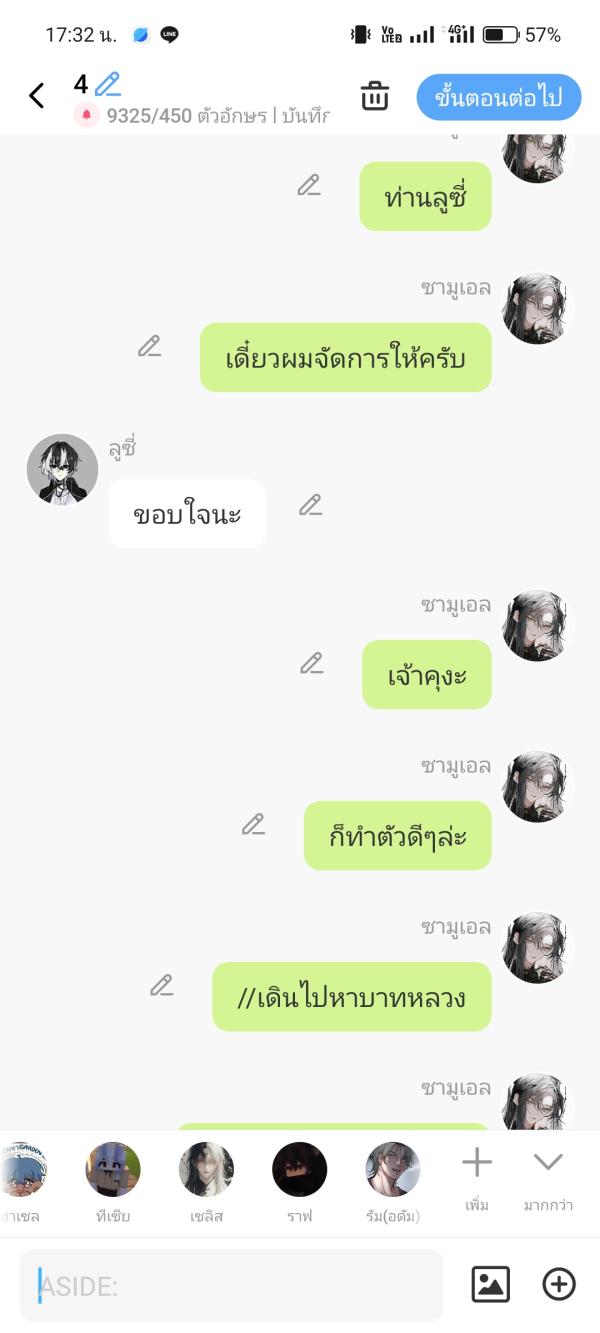Select character ริม(อดัม)
The width and height of the screenshot is (600, 1333).
(392, 1170)
